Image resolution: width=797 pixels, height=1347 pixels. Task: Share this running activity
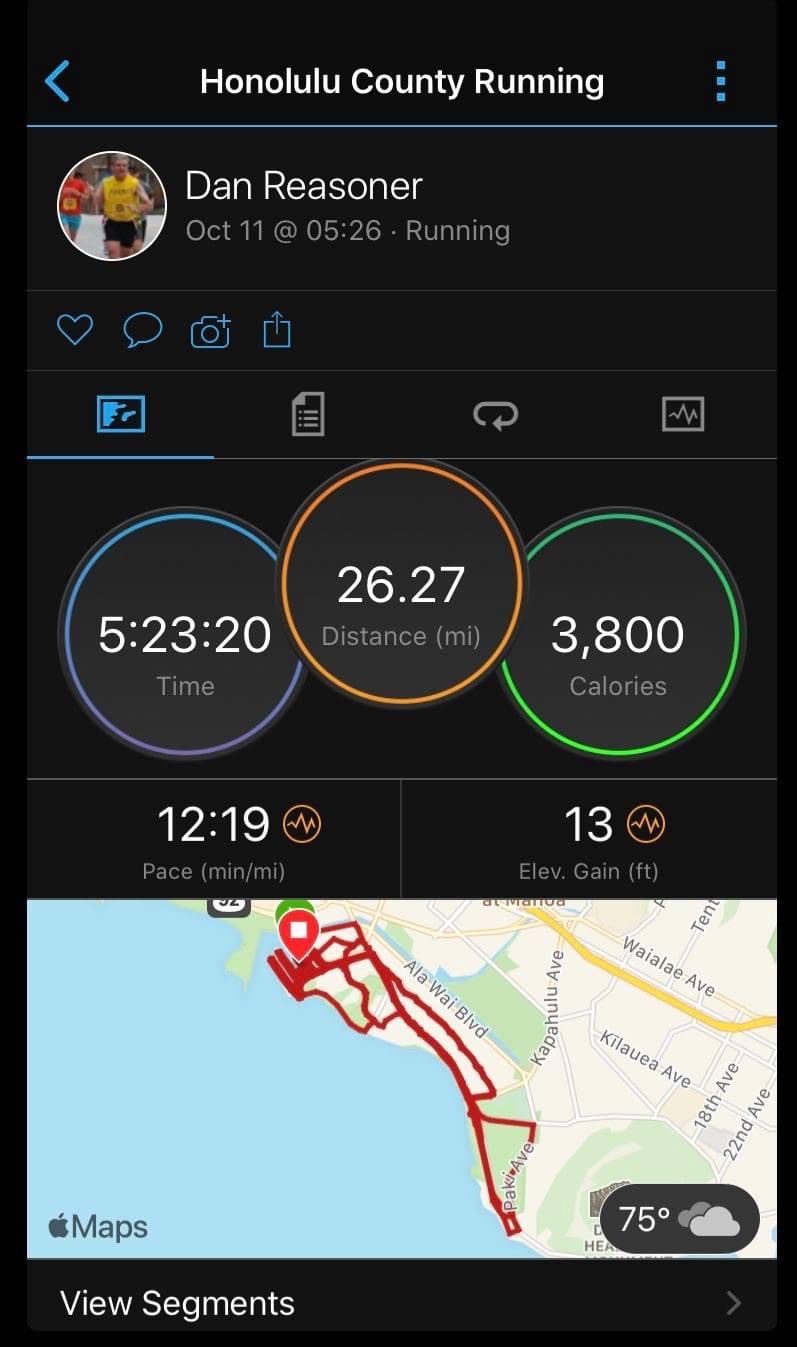click(277, 329)
